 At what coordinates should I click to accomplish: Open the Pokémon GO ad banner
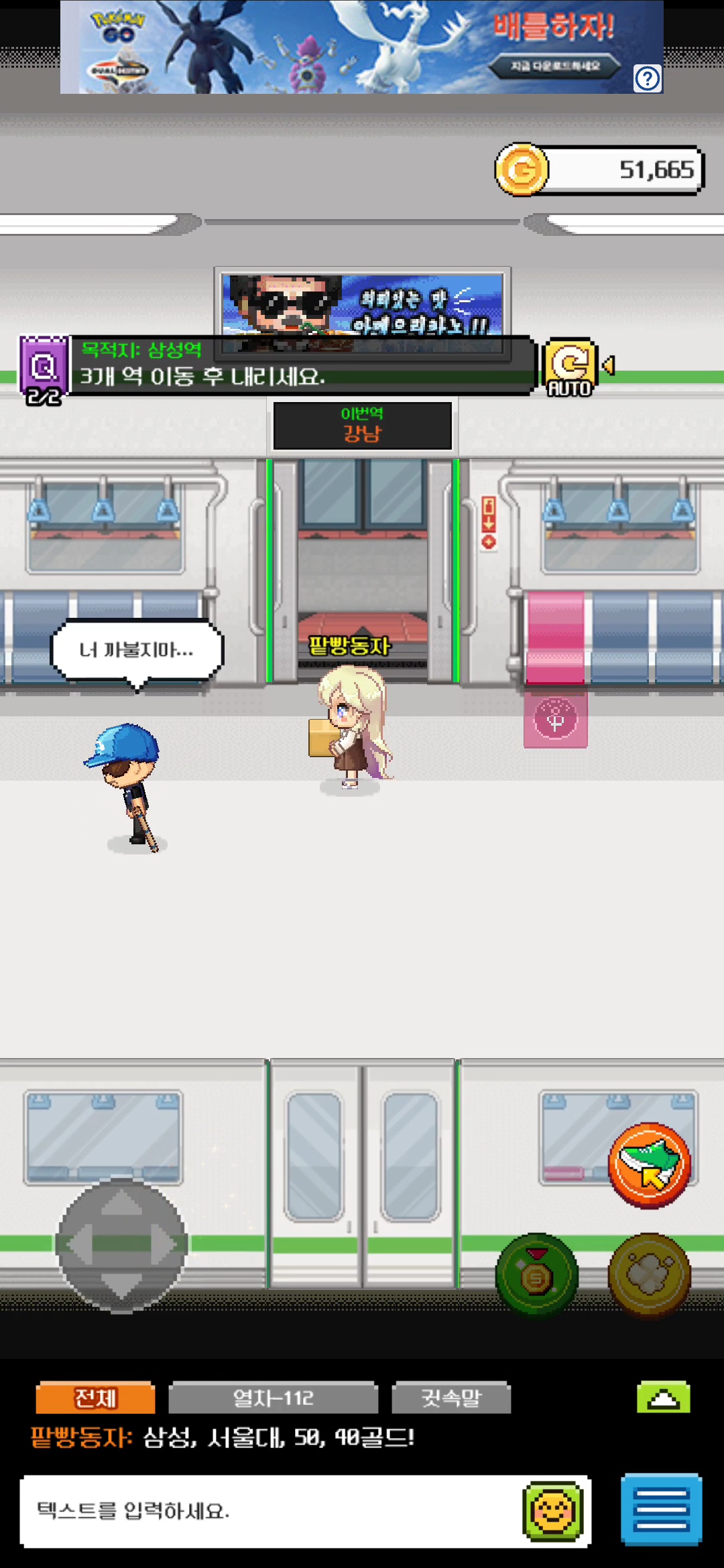point(335,47)
